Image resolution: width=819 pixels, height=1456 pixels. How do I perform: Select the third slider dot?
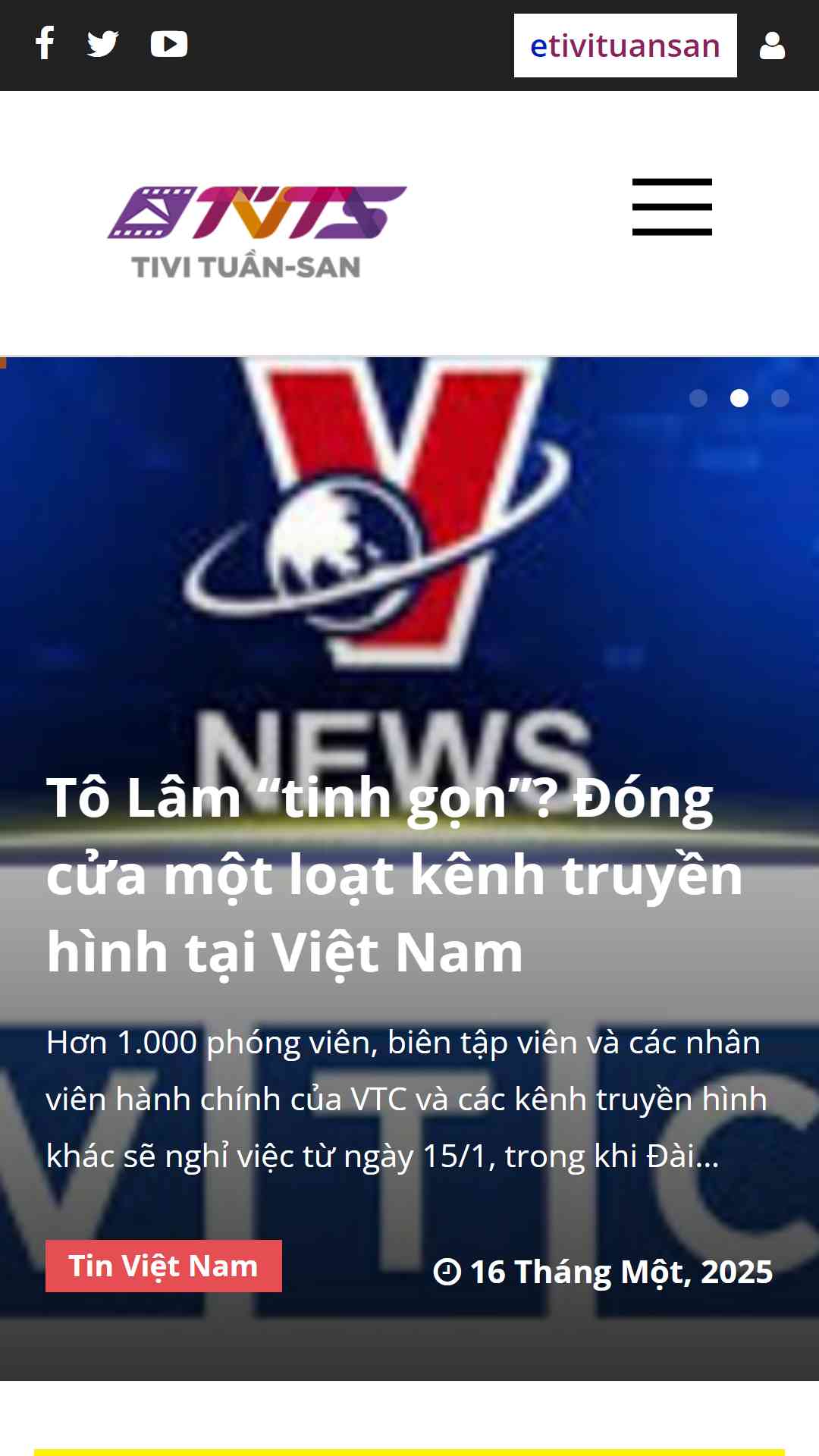coord(780,398)
